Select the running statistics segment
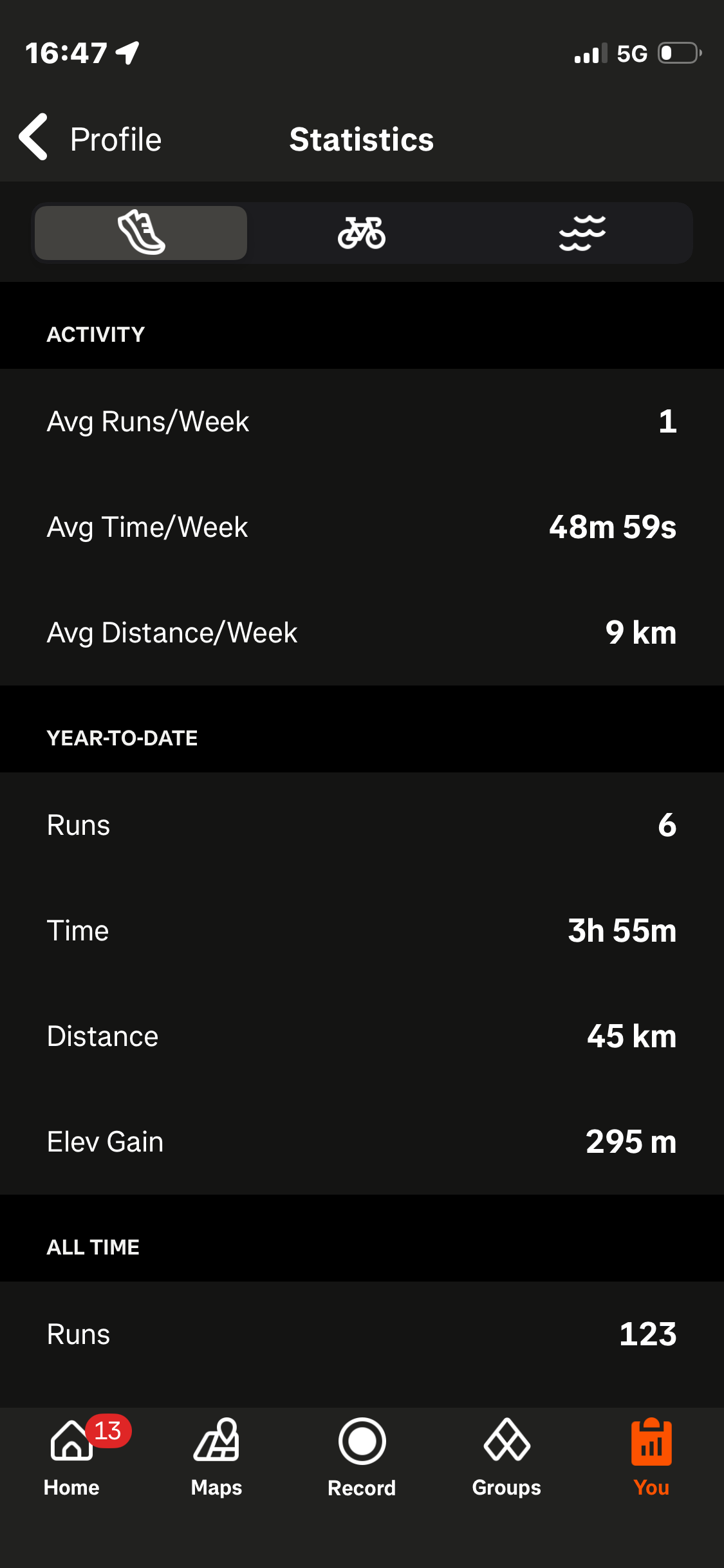This screenshot has width=724, height=1568. click(x=141, y=232)
